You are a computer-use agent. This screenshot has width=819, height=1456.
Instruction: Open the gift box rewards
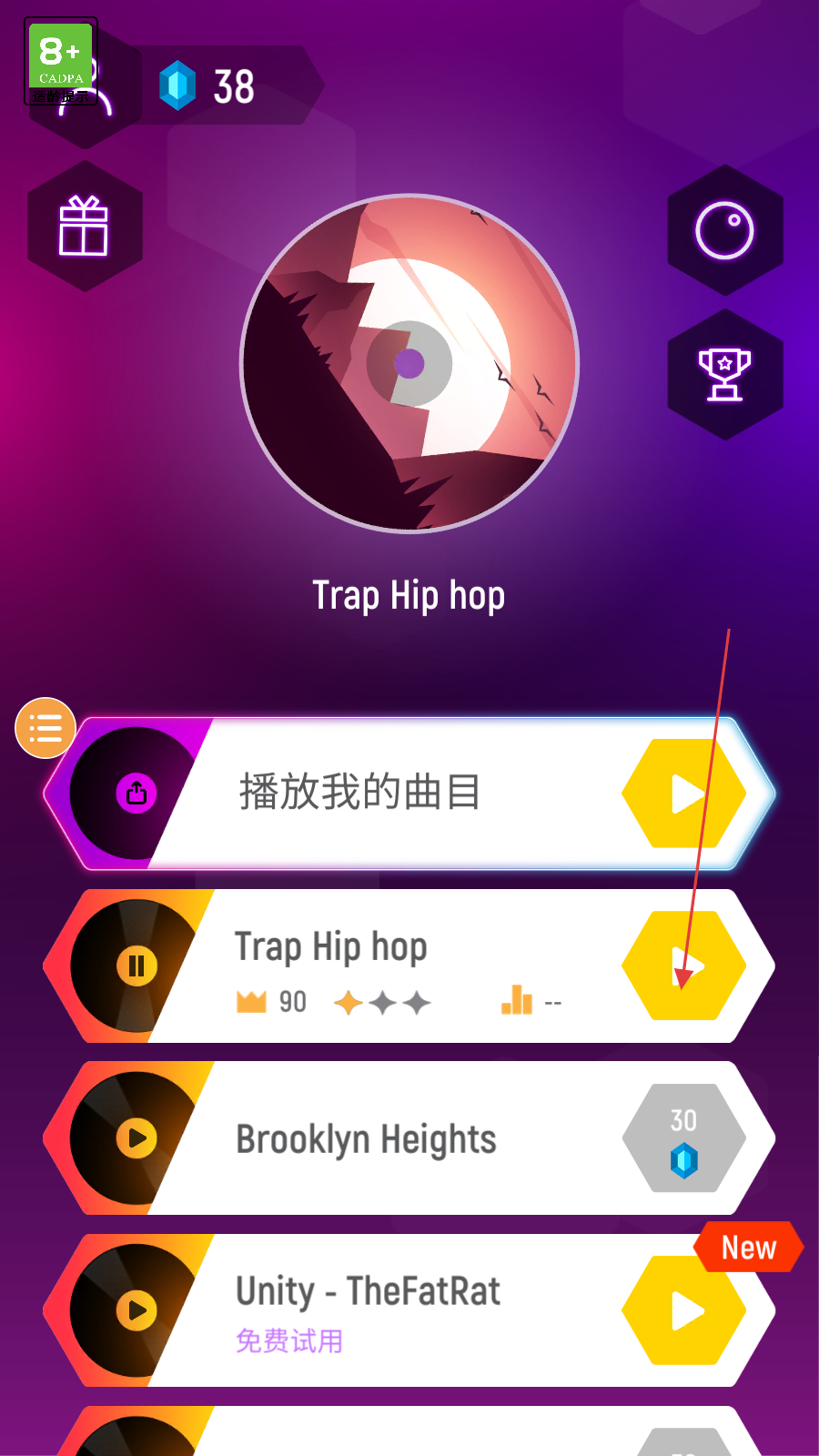tap(85, 227)
